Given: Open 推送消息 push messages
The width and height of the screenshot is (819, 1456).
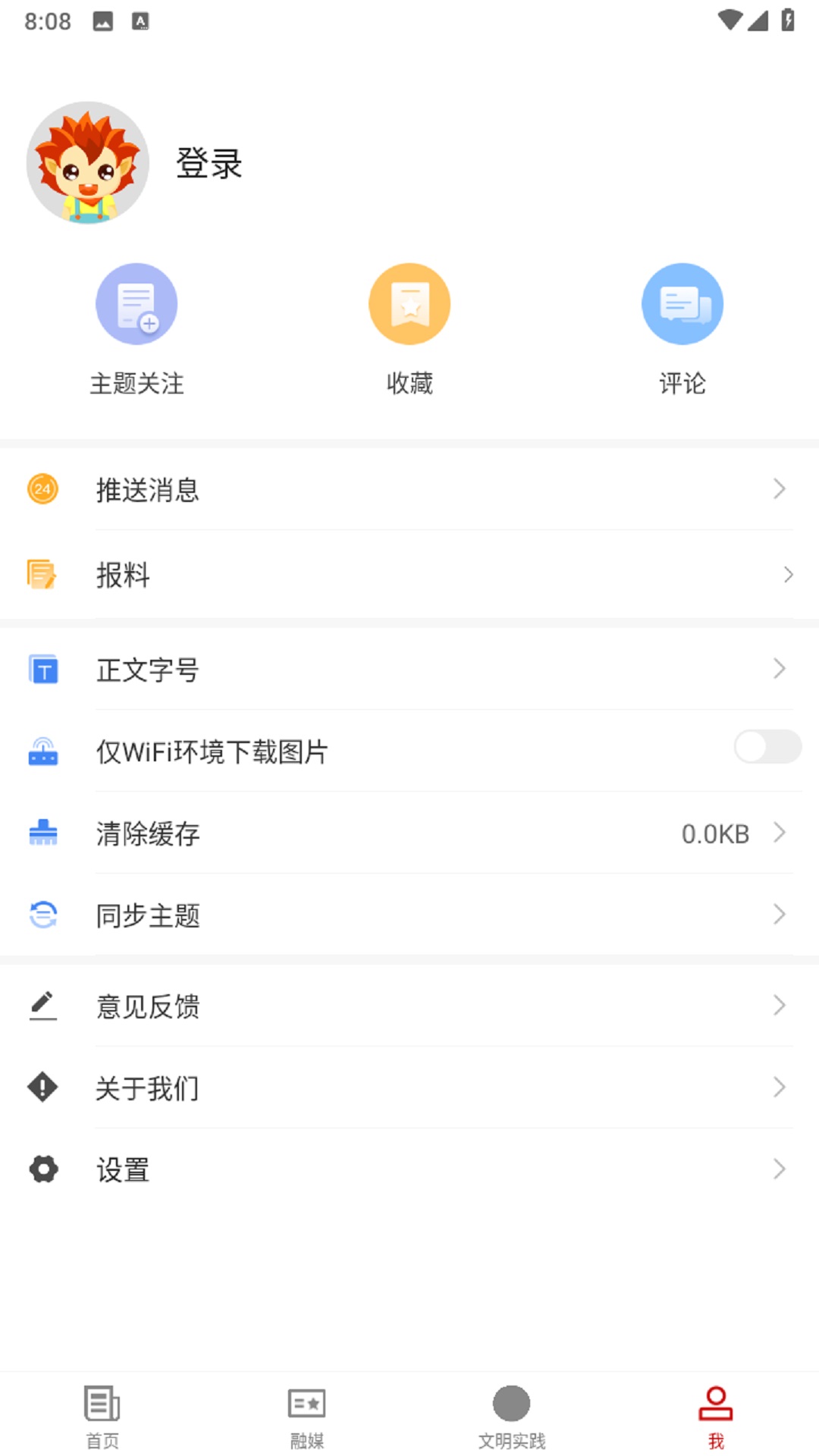Looking at the screenshot, I should 409,489.
